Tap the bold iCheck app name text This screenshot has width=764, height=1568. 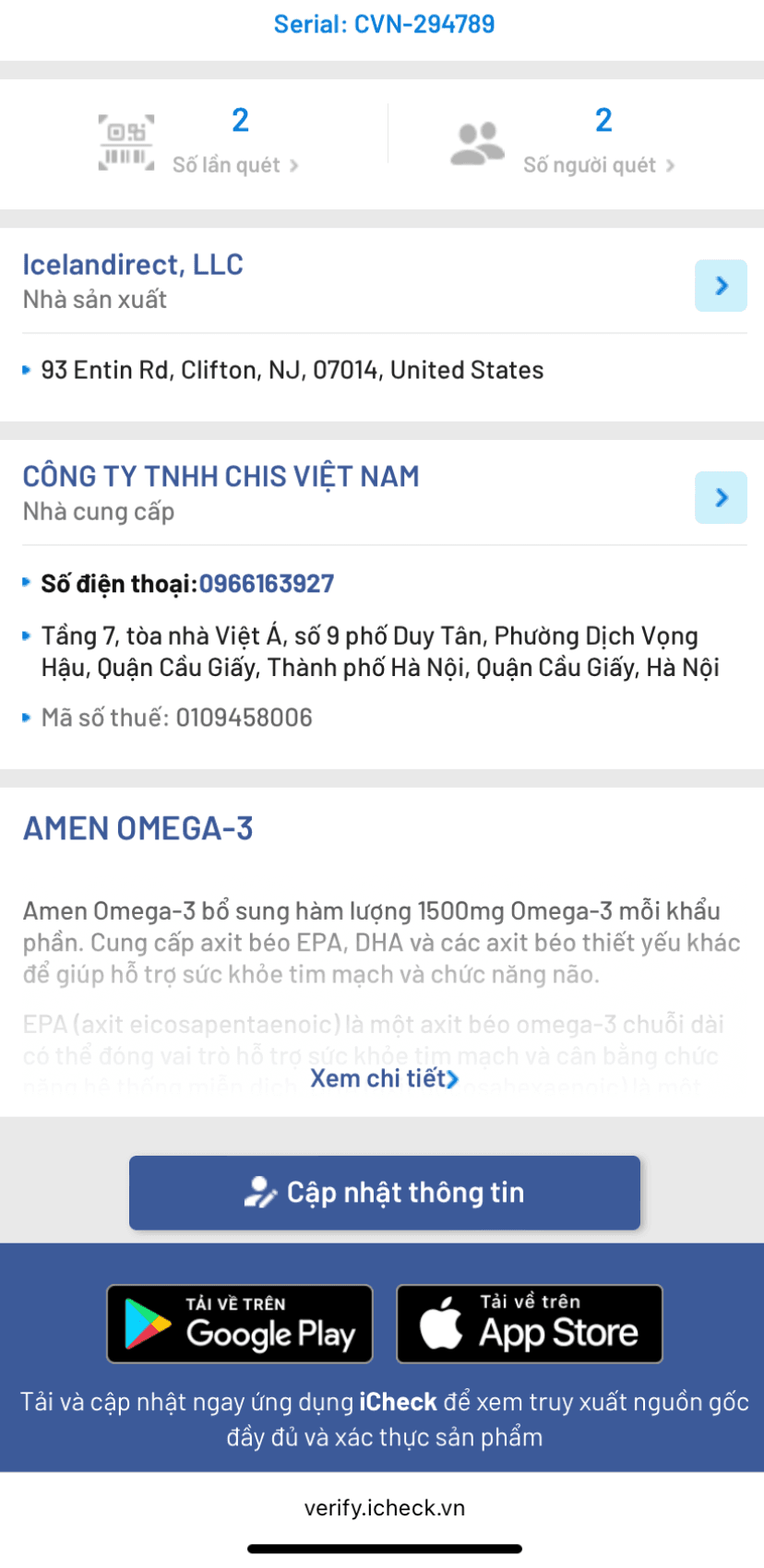point(399,1401)
